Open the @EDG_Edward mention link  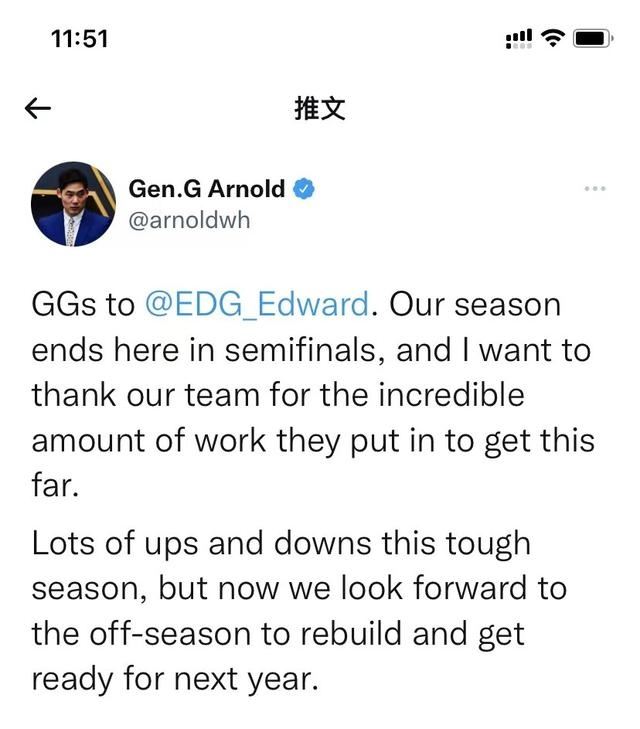[257, 305]
